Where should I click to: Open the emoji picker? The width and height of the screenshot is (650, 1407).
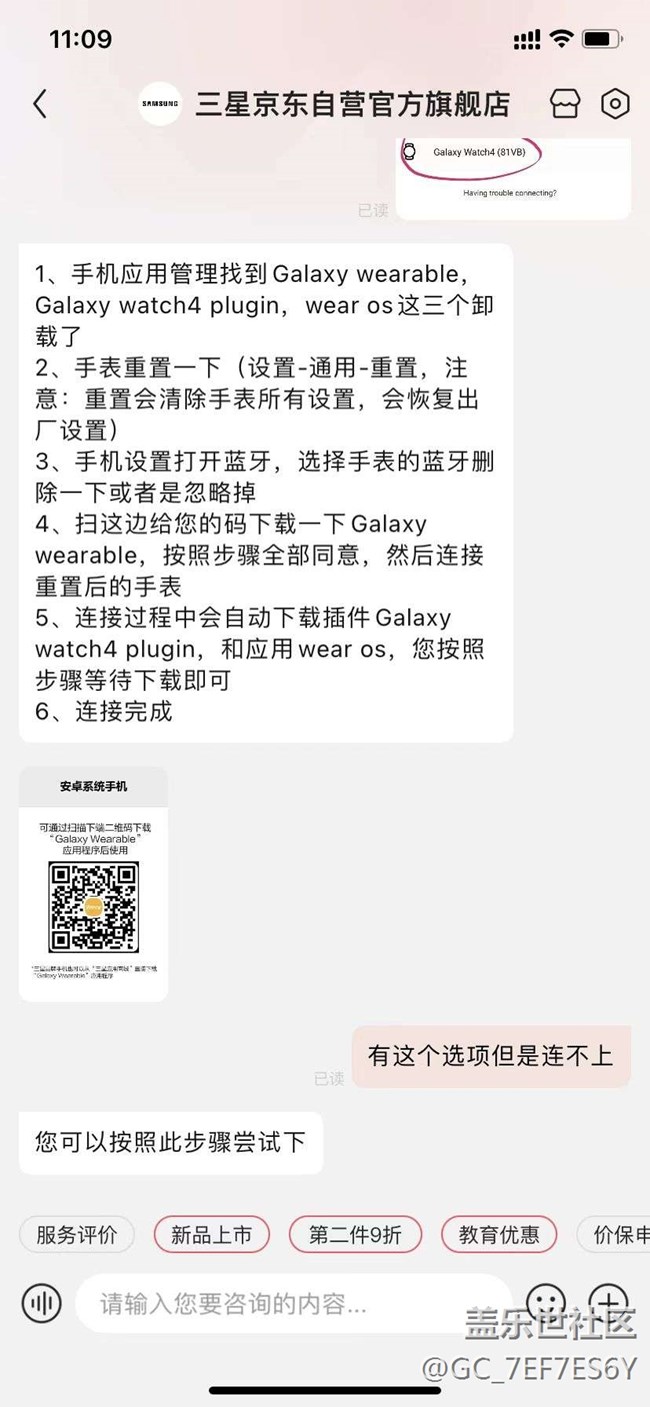point(546,1301)
